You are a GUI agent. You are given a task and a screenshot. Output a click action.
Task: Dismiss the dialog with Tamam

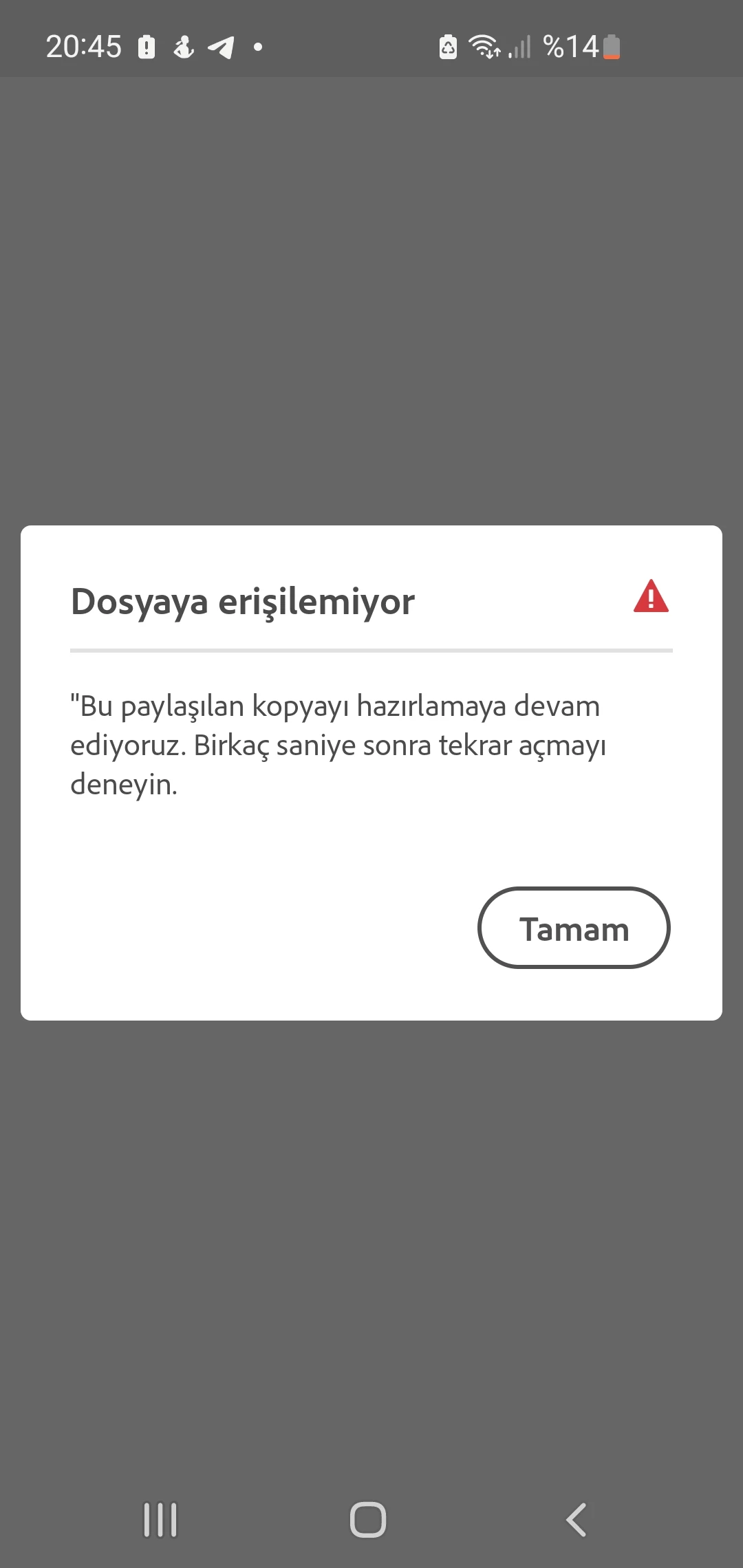574,928
